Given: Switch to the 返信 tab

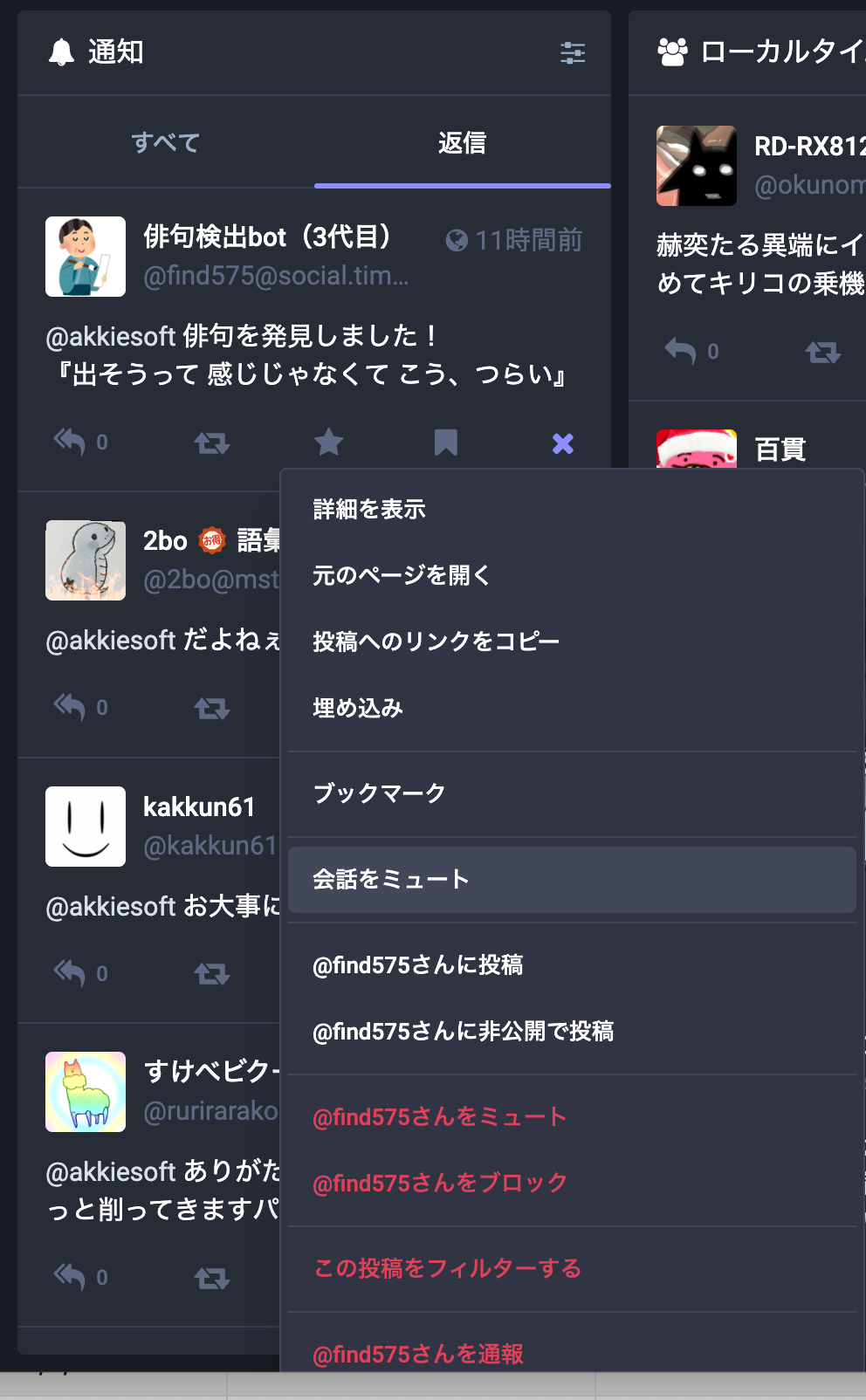Looking at the screenshot, I should point(462,142).
